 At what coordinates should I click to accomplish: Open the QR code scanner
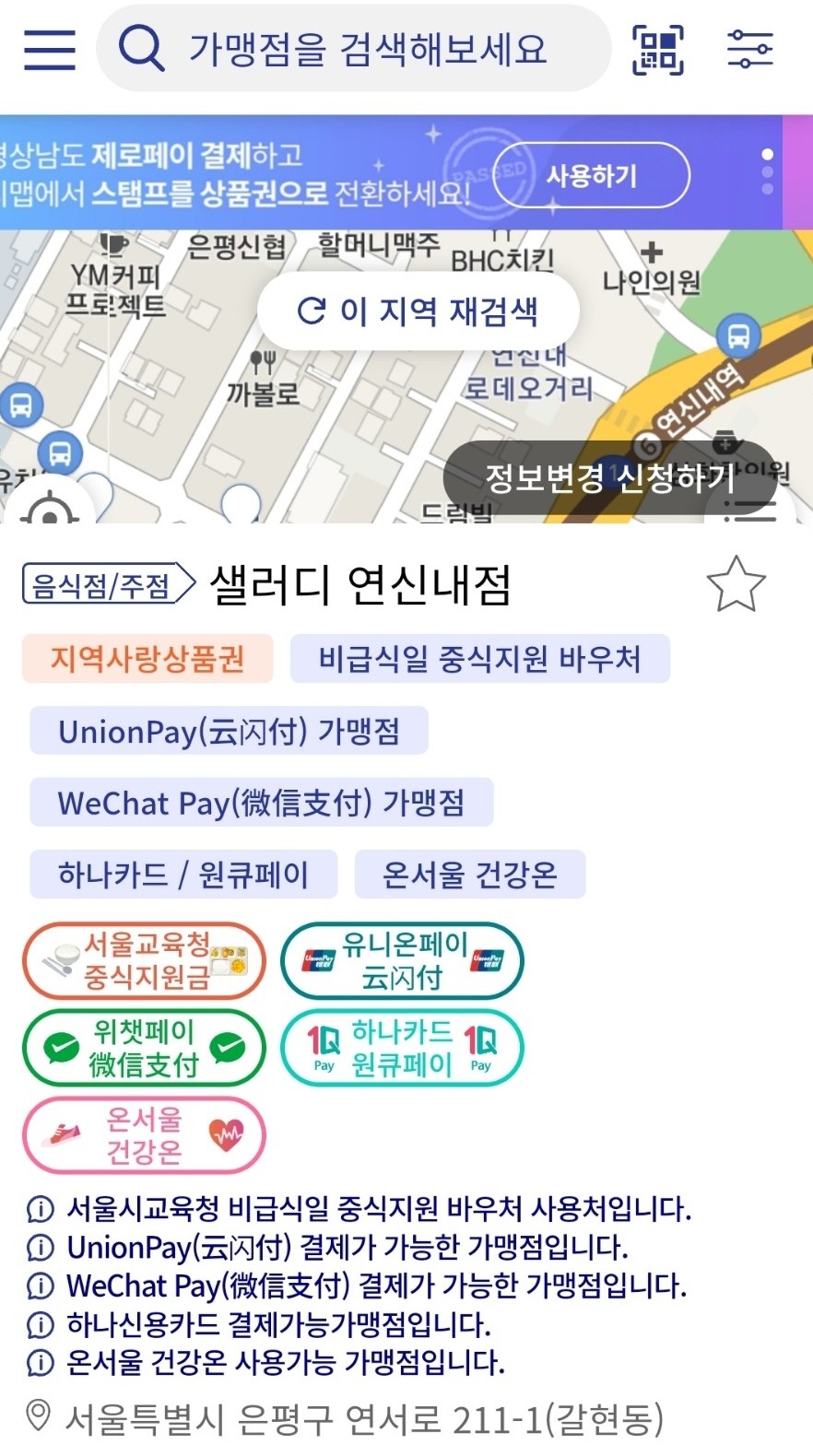click(x=657, y=50)
